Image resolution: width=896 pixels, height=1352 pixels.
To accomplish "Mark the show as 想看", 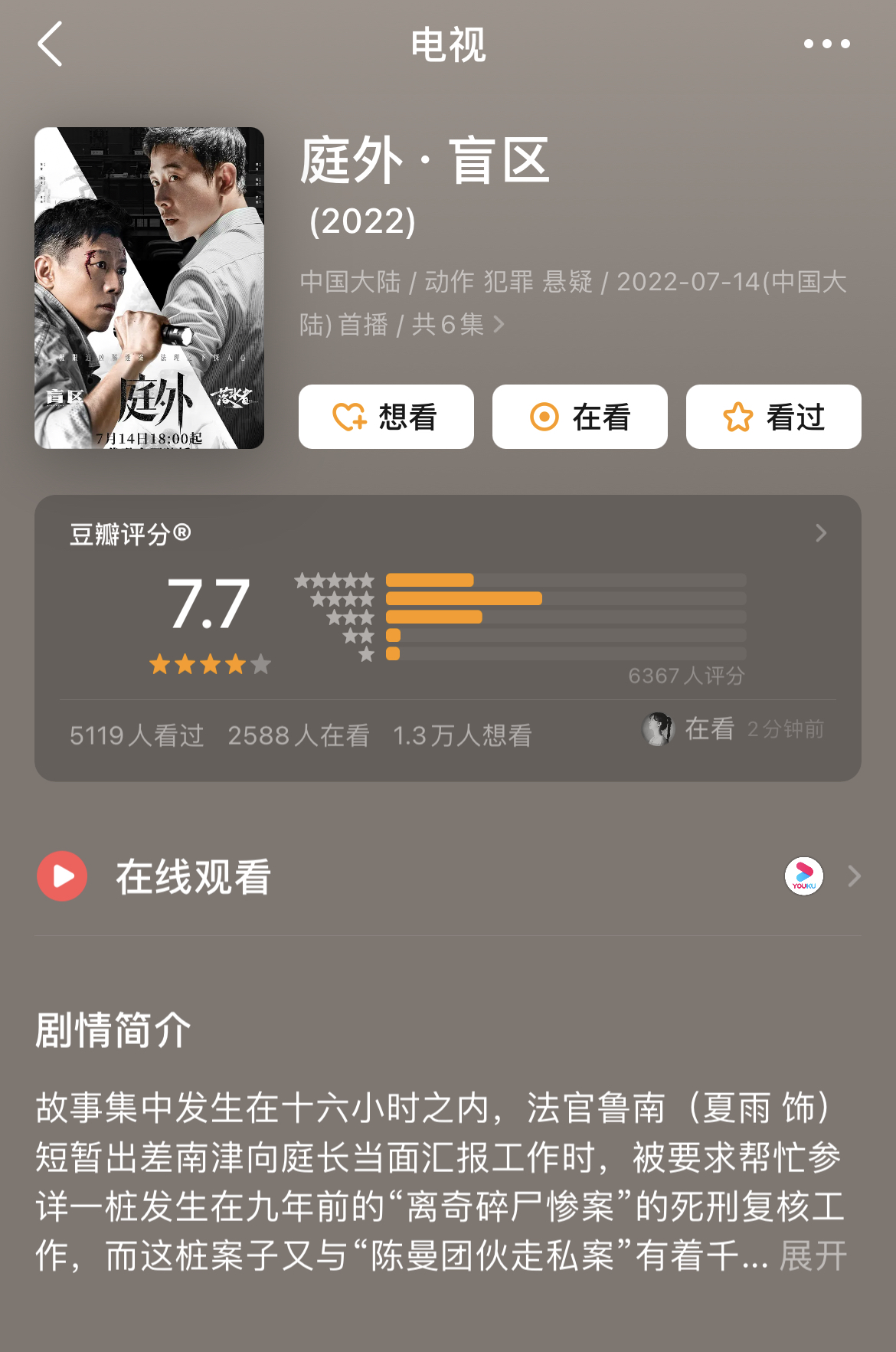I will (x=386, y=417).
